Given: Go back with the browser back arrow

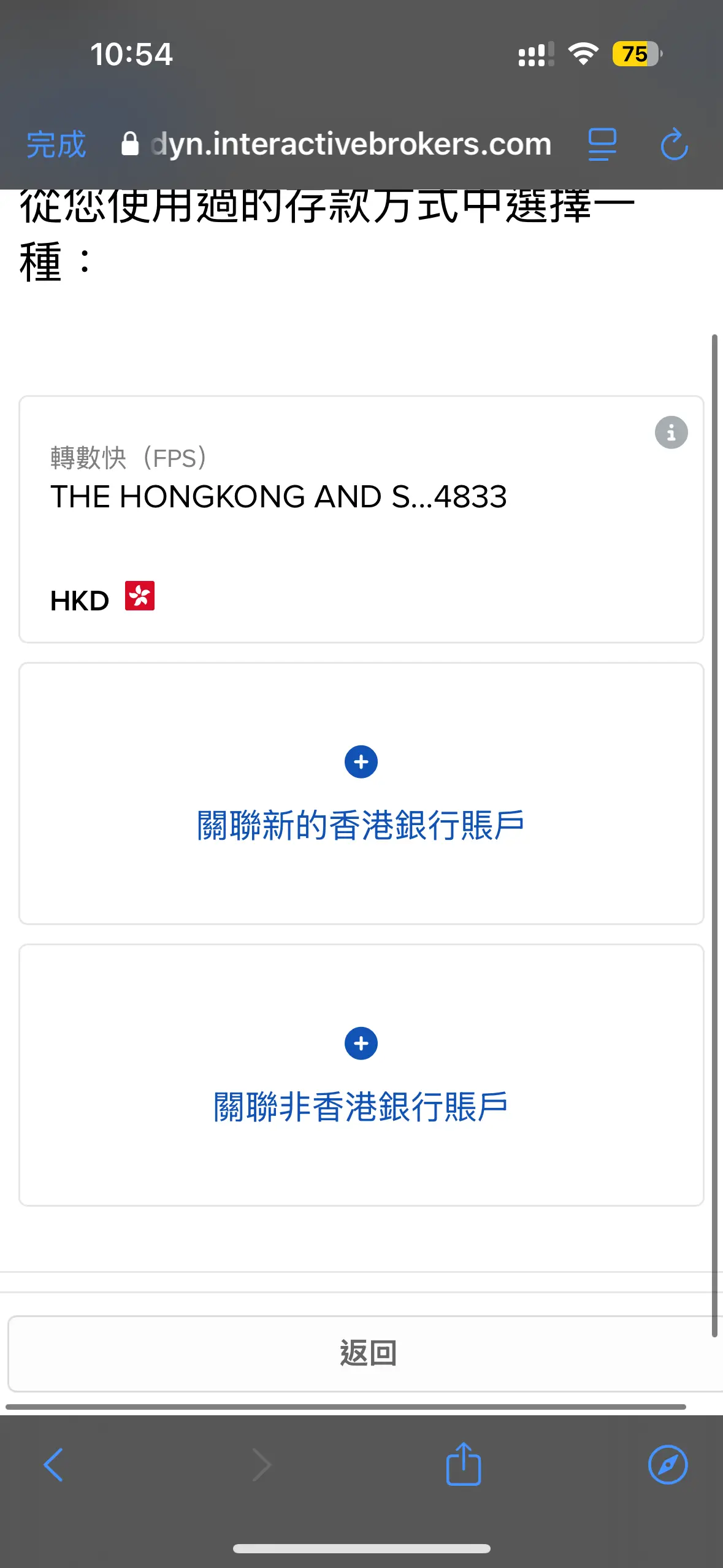Looking at the screenshot, I should click(53, 1464).
